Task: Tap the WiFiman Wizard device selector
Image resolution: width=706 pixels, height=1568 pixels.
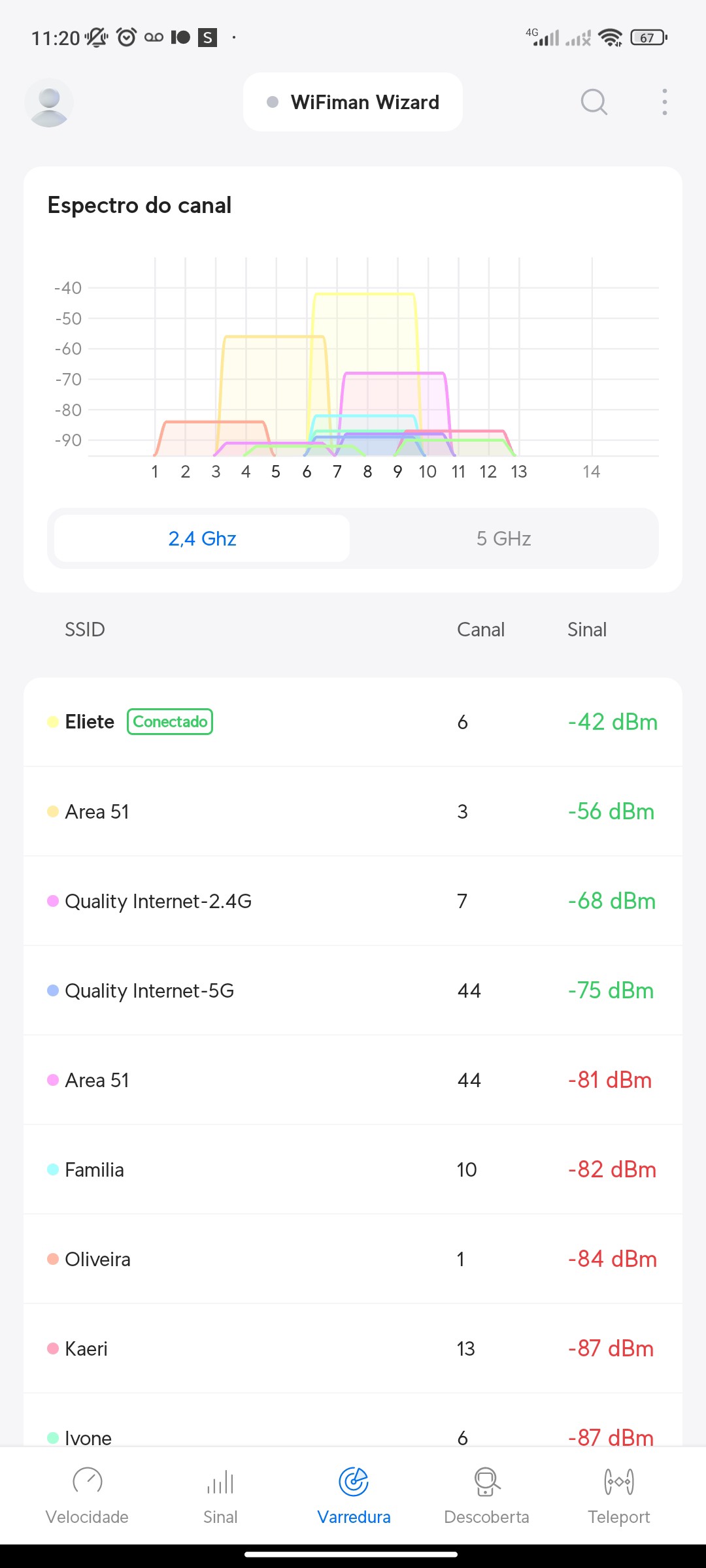Action: click(x=353, y=103)
